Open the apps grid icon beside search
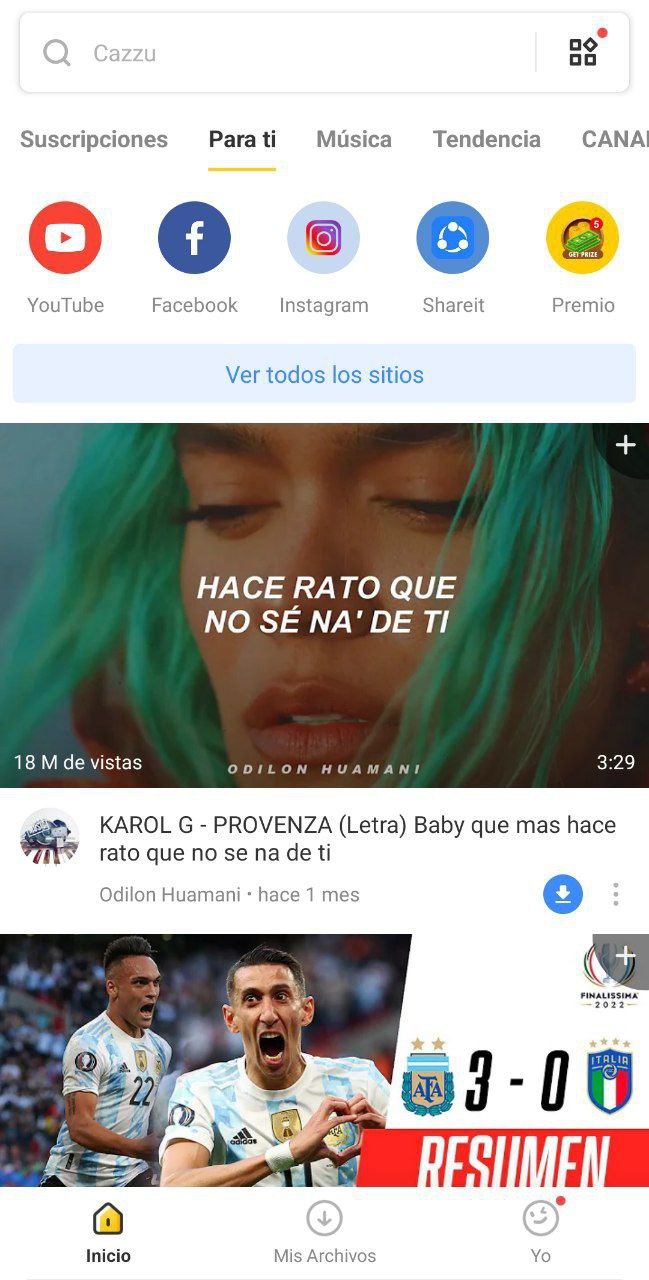Image resolution: width=649 pixels, height=1280 pixels. click(x=583, y=52)
